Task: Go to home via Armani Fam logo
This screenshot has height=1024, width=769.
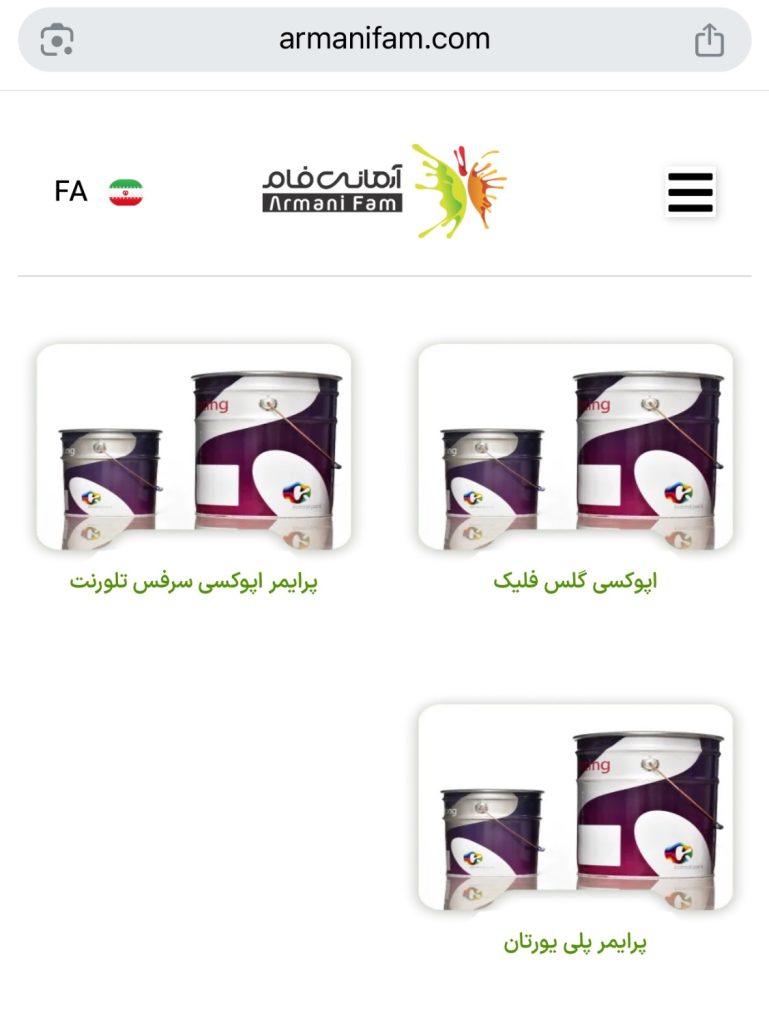Action: coord(384,191)
